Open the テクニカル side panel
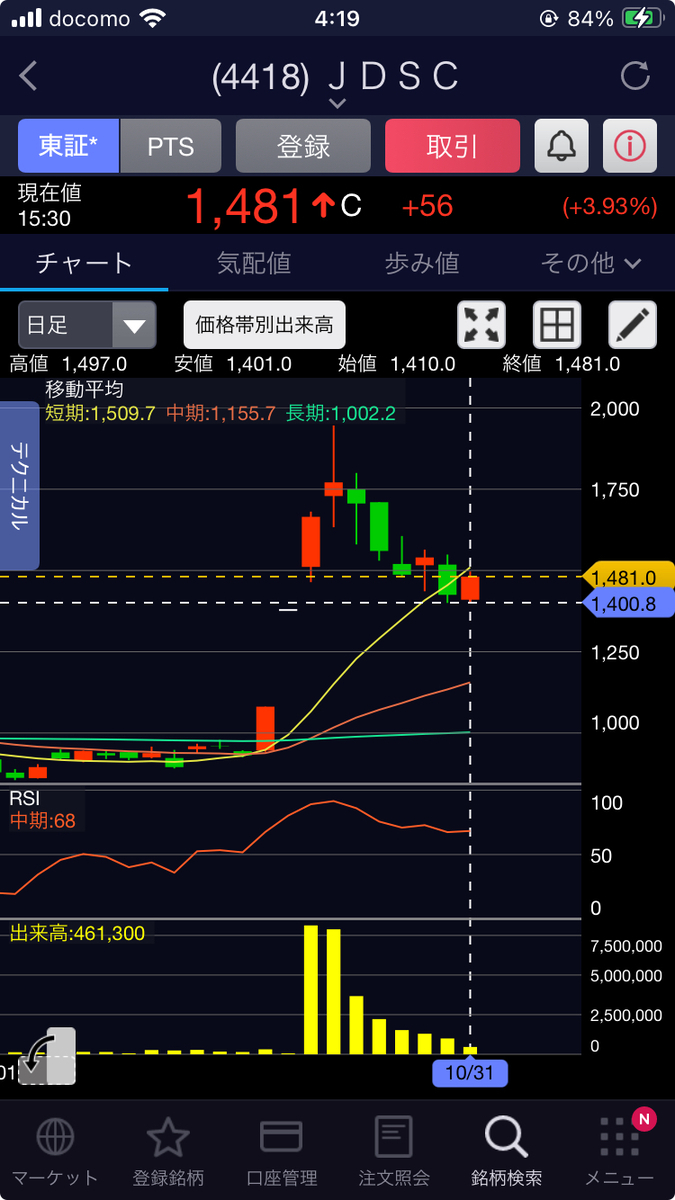Screen dimensions: 675x1200 click(19, 486)
